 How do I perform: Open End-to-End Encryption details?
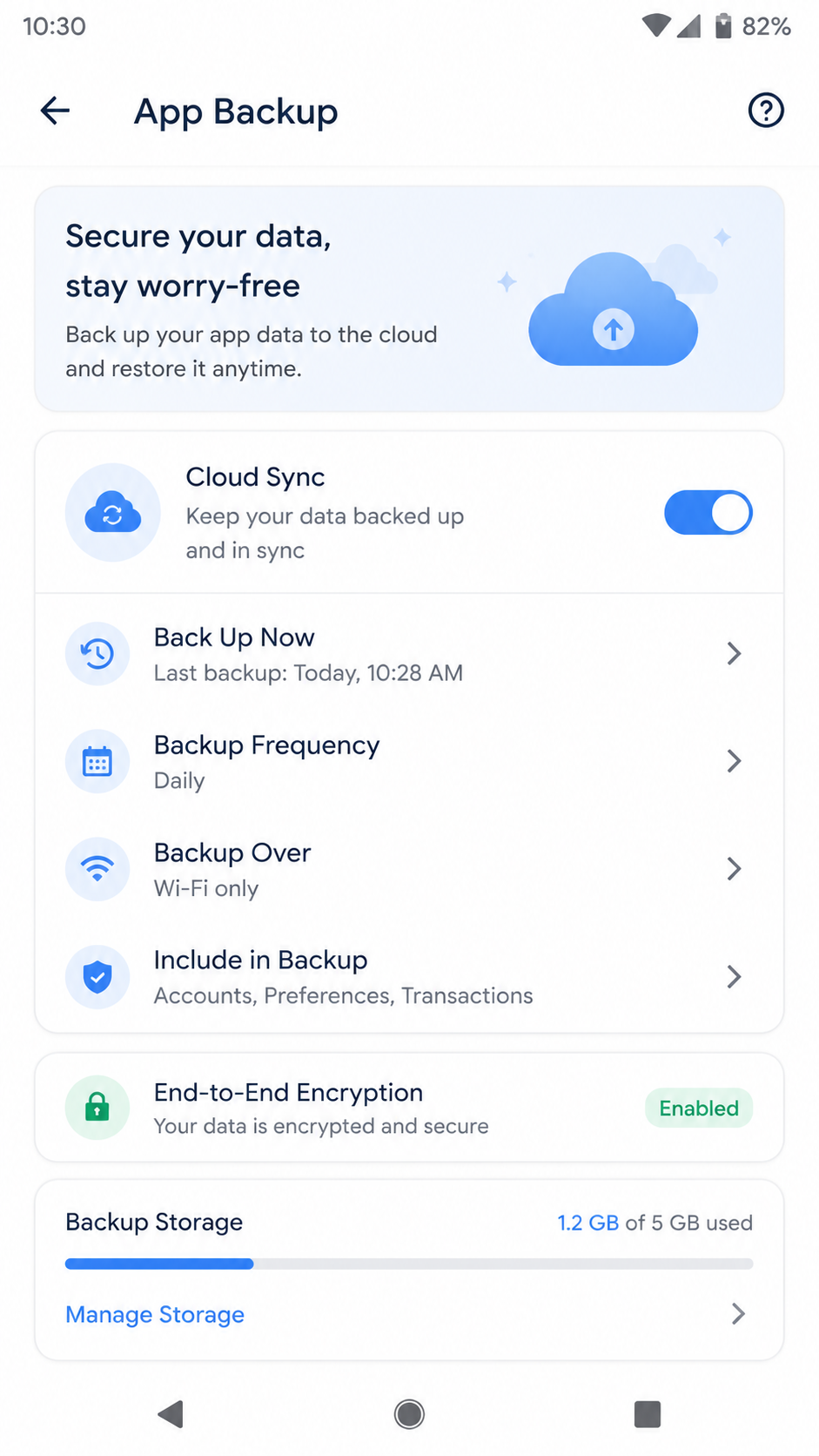(x=409, y=1108)
